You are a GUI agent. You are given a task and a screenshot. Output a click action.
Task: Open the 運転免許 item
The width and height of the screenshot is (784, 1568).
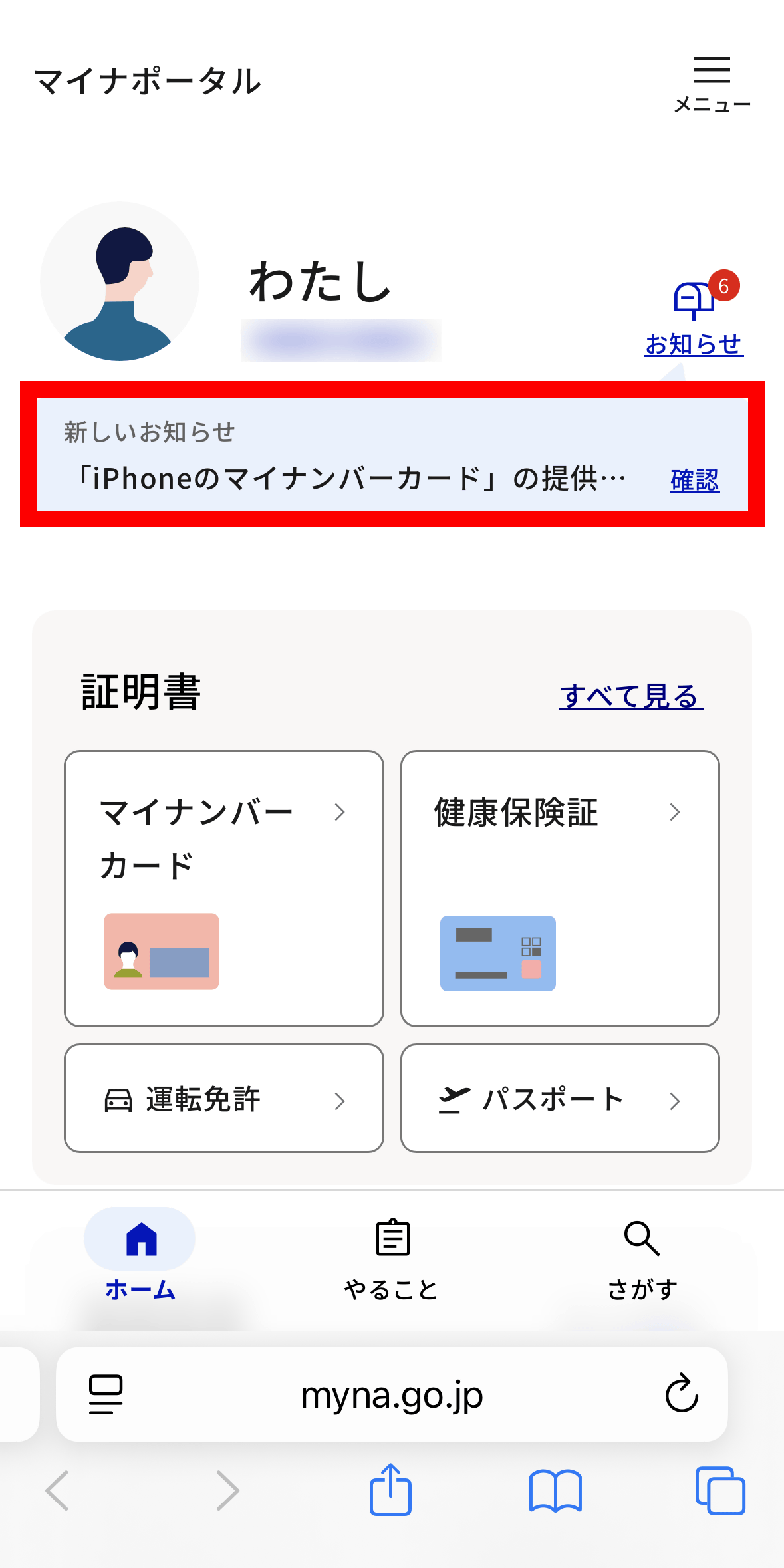[224, 1099]
